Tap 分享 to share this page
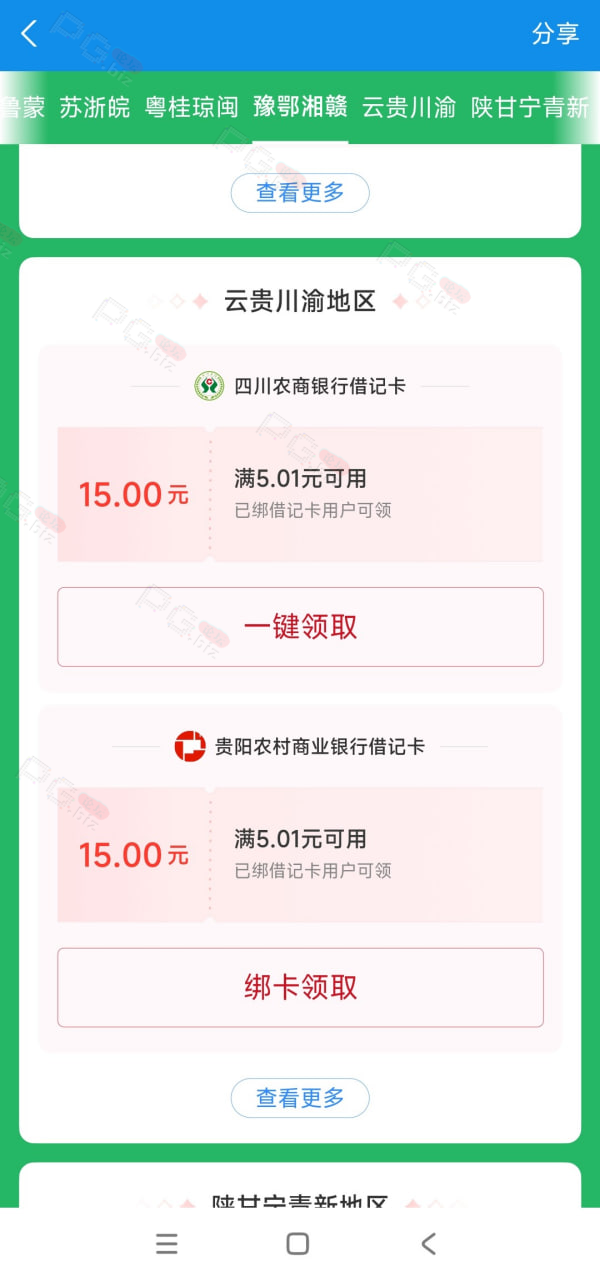 pos(555,34)
